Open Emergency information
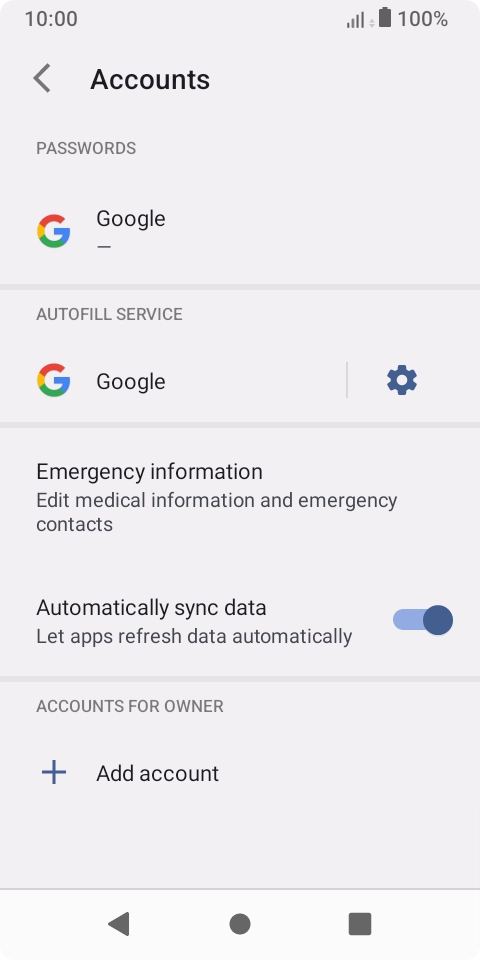The image size is (480, 960). pyautogui.click(x=240, y=497)
